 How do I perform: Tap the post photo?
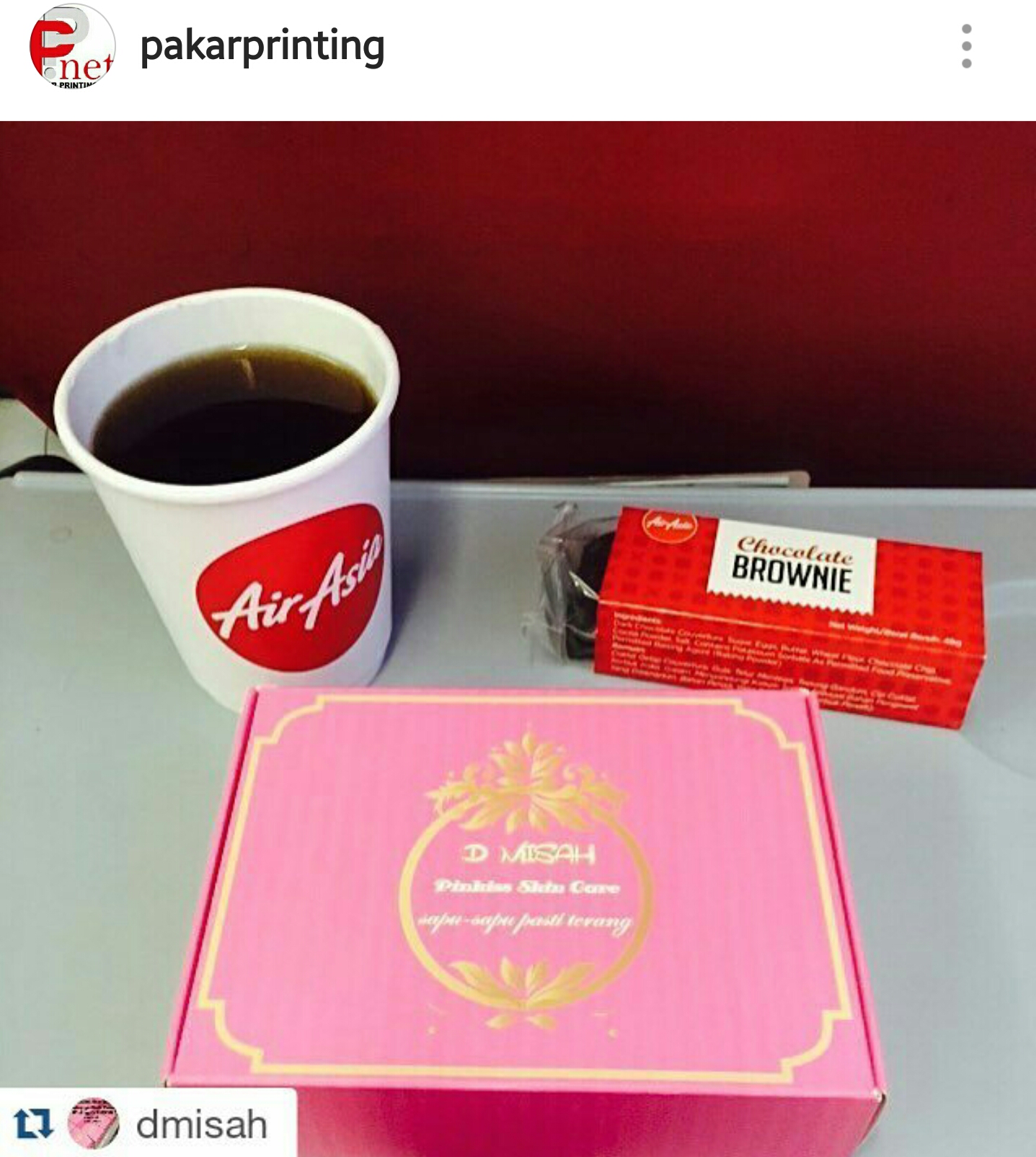pos(518,634)
